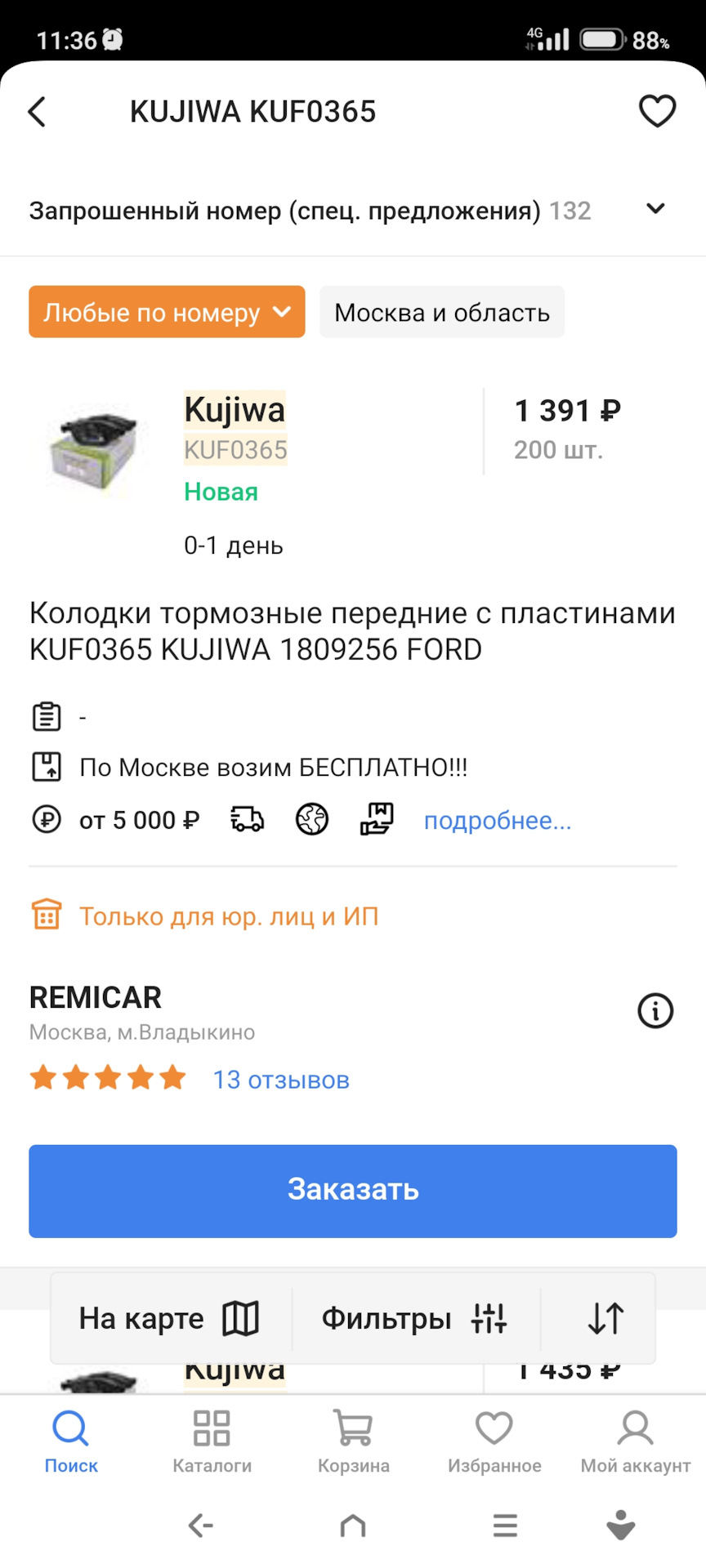Open the Любые по номеру dropdown

[x=166, y=312]
